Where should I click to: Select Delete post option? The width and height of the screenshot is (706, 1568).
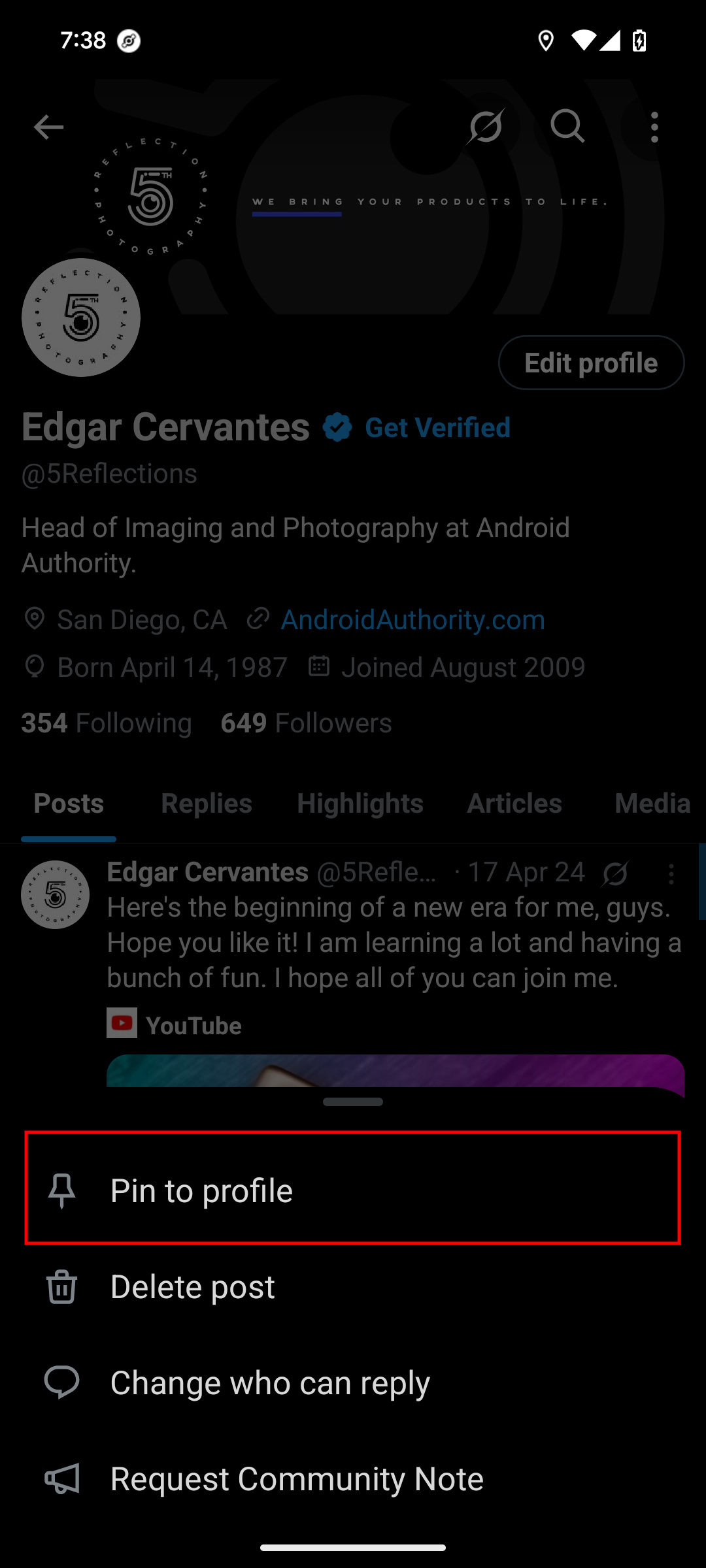point(192,1286)
